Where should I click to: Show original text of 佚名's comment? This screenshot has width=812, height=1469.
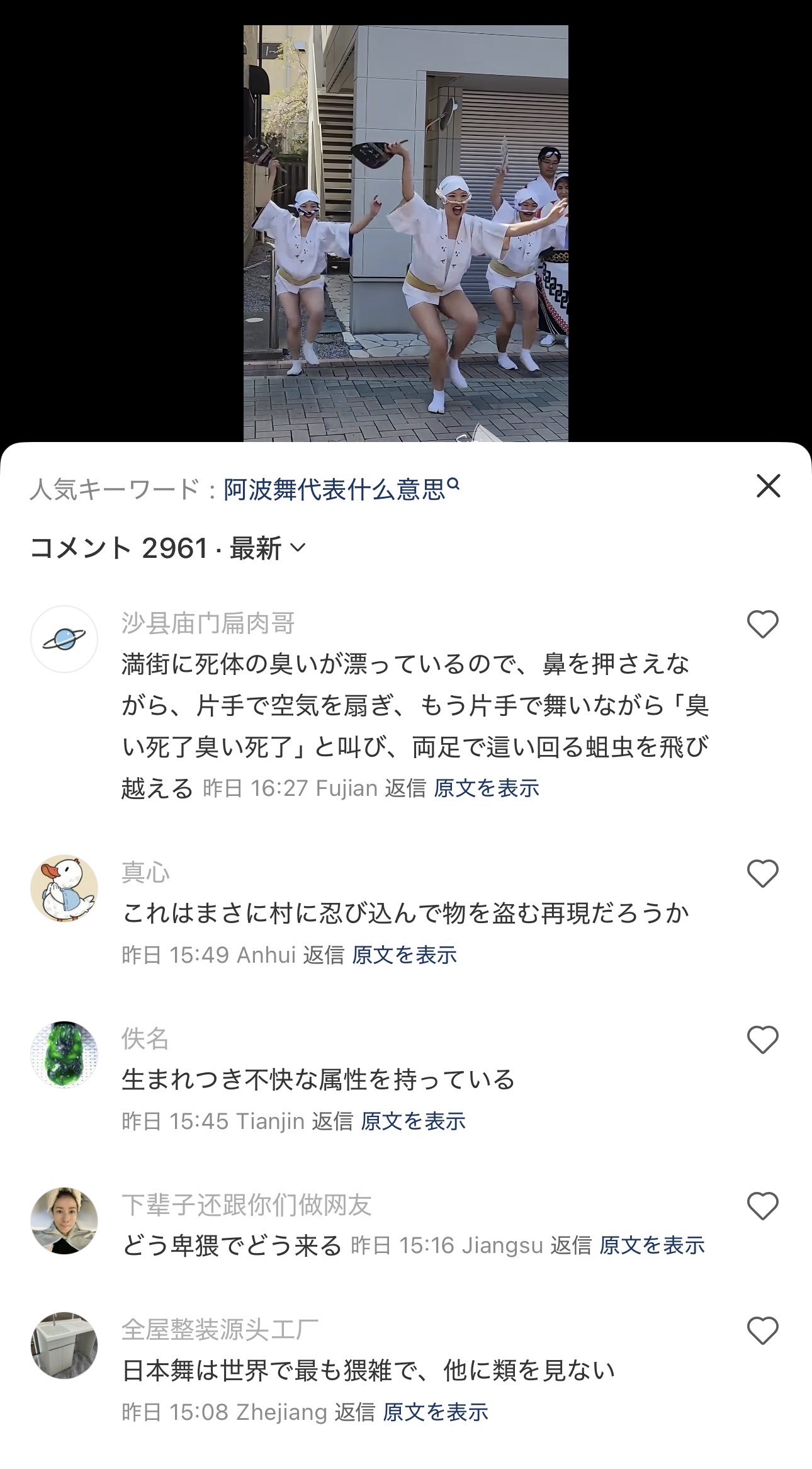pos(413,1121)
